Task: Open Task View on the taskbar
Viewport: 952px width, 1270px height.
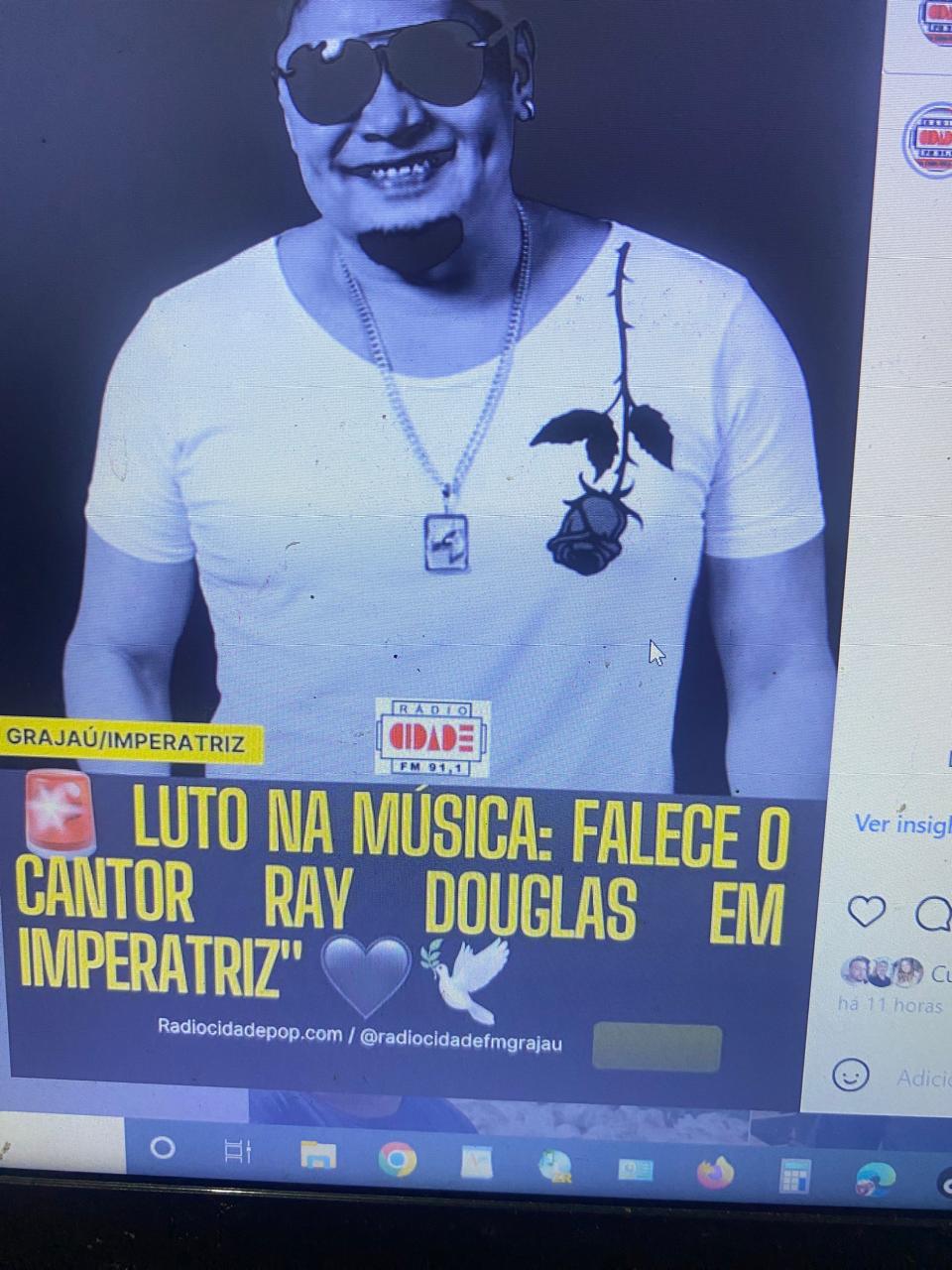Action: point(238,1152)
